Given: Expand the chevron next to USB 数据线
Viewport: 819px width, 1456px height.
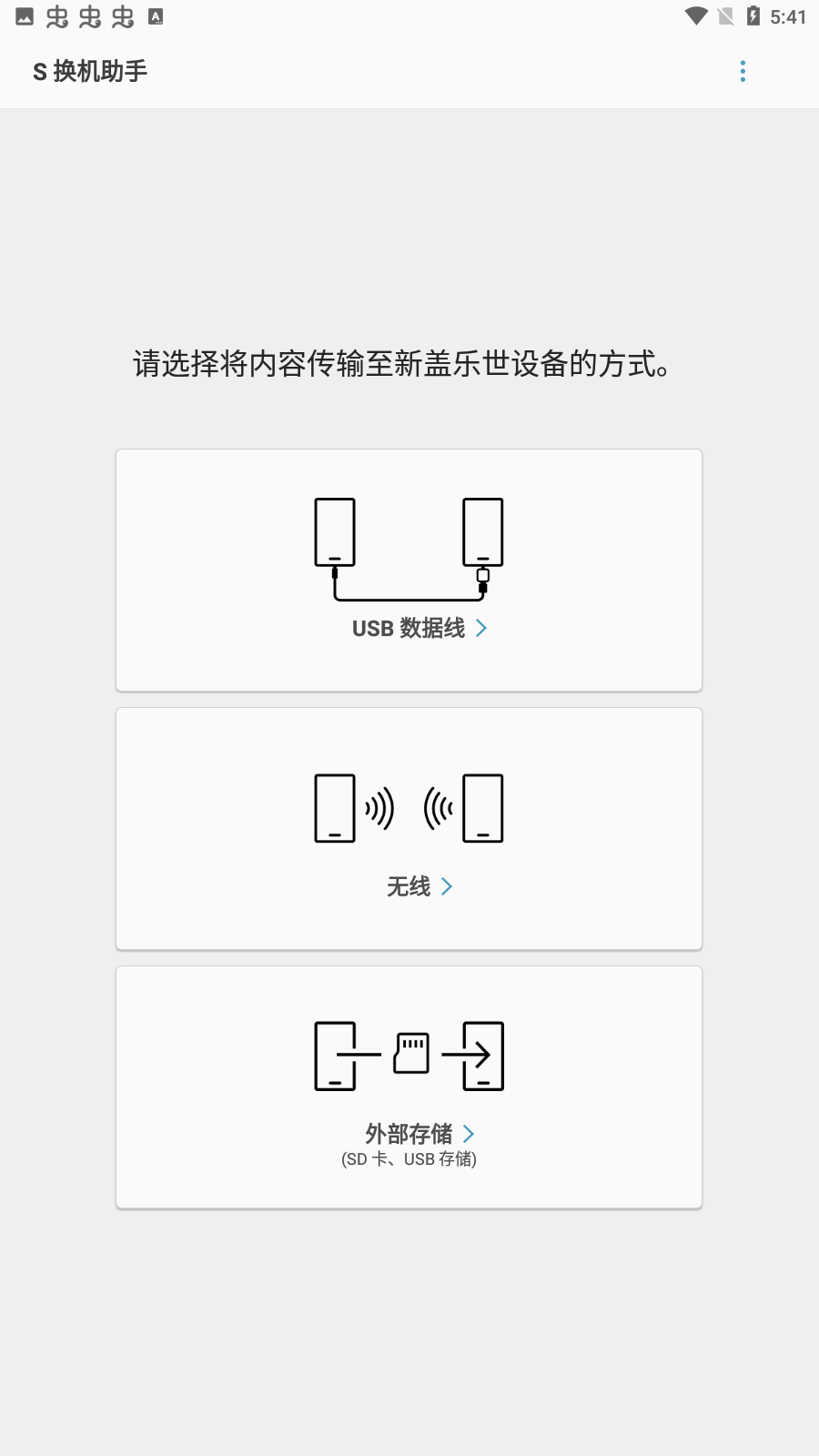Looking at the screenshot, I should click(x=480, y=629).
